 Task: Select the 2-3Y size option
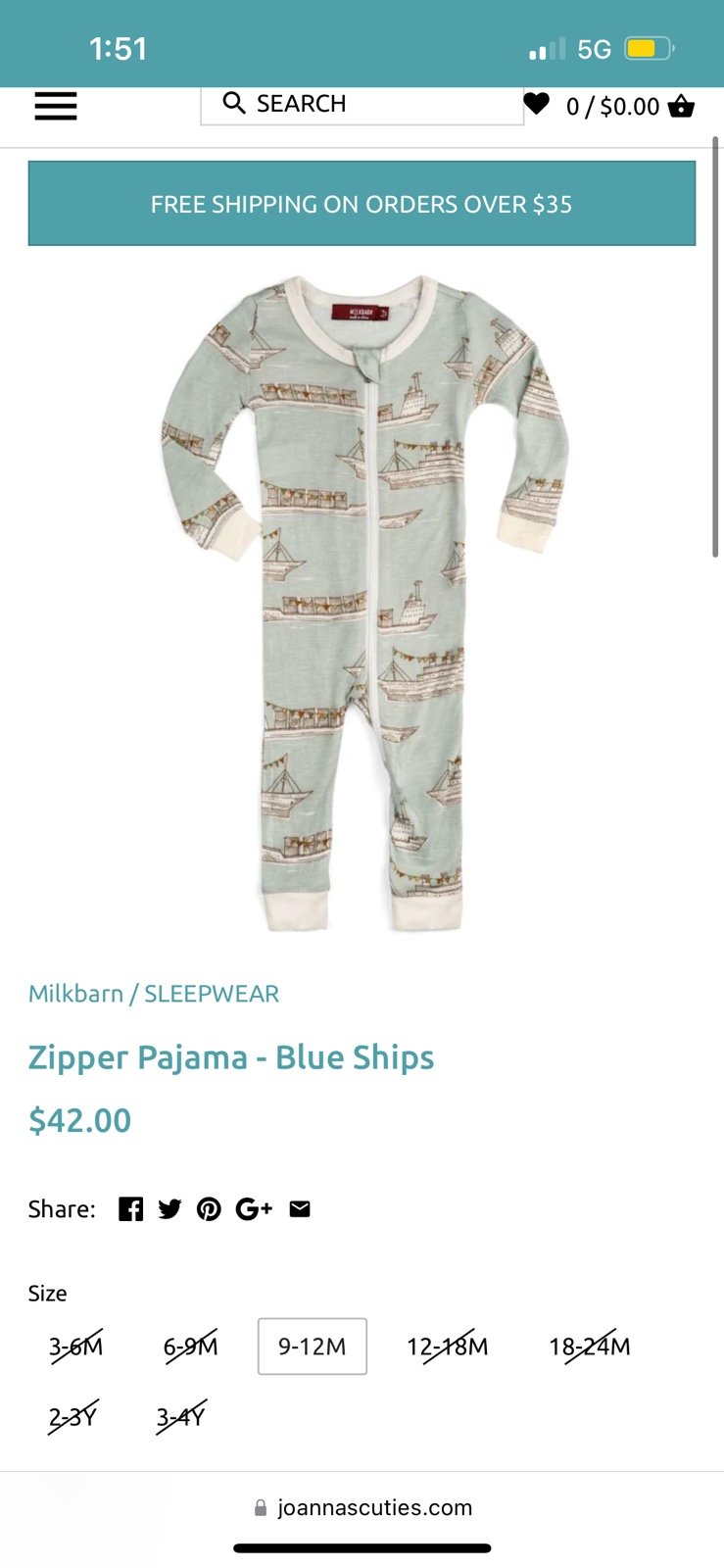pos(73,1417)
